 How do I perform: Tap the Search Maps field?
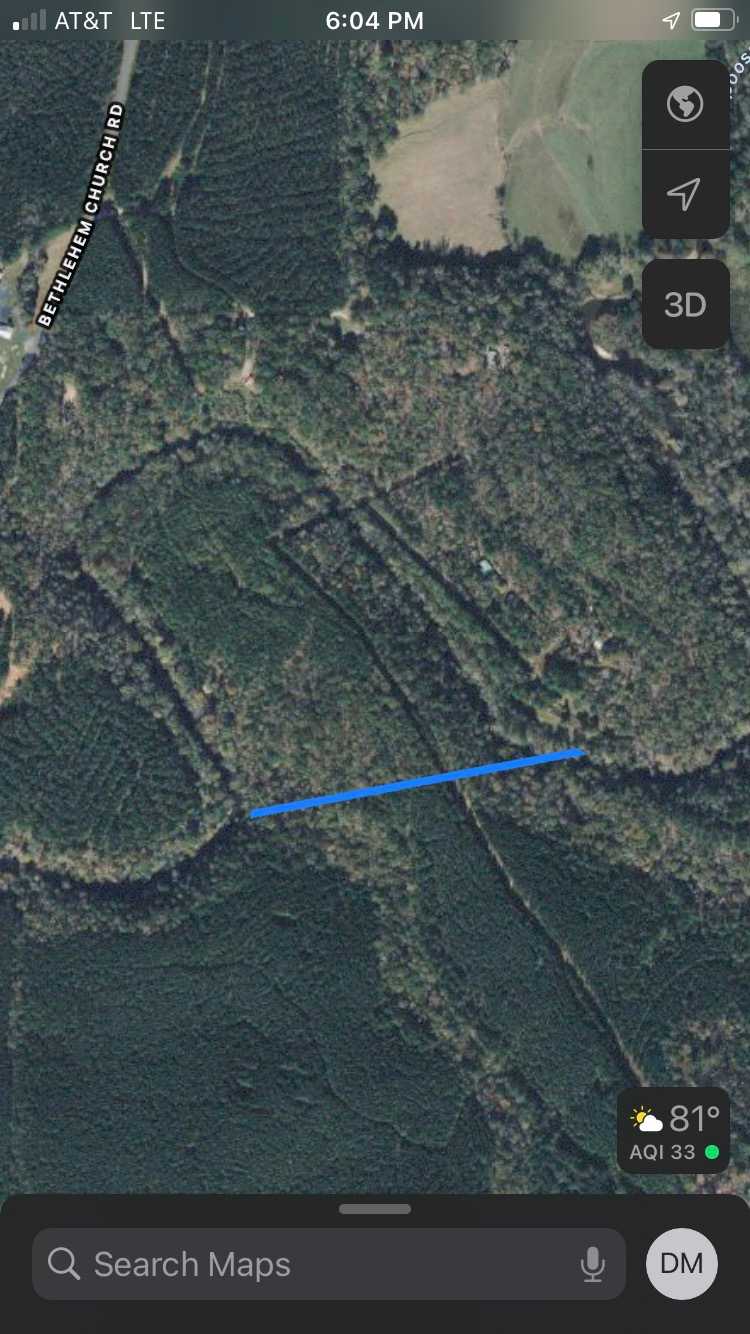coord(300,1264)
